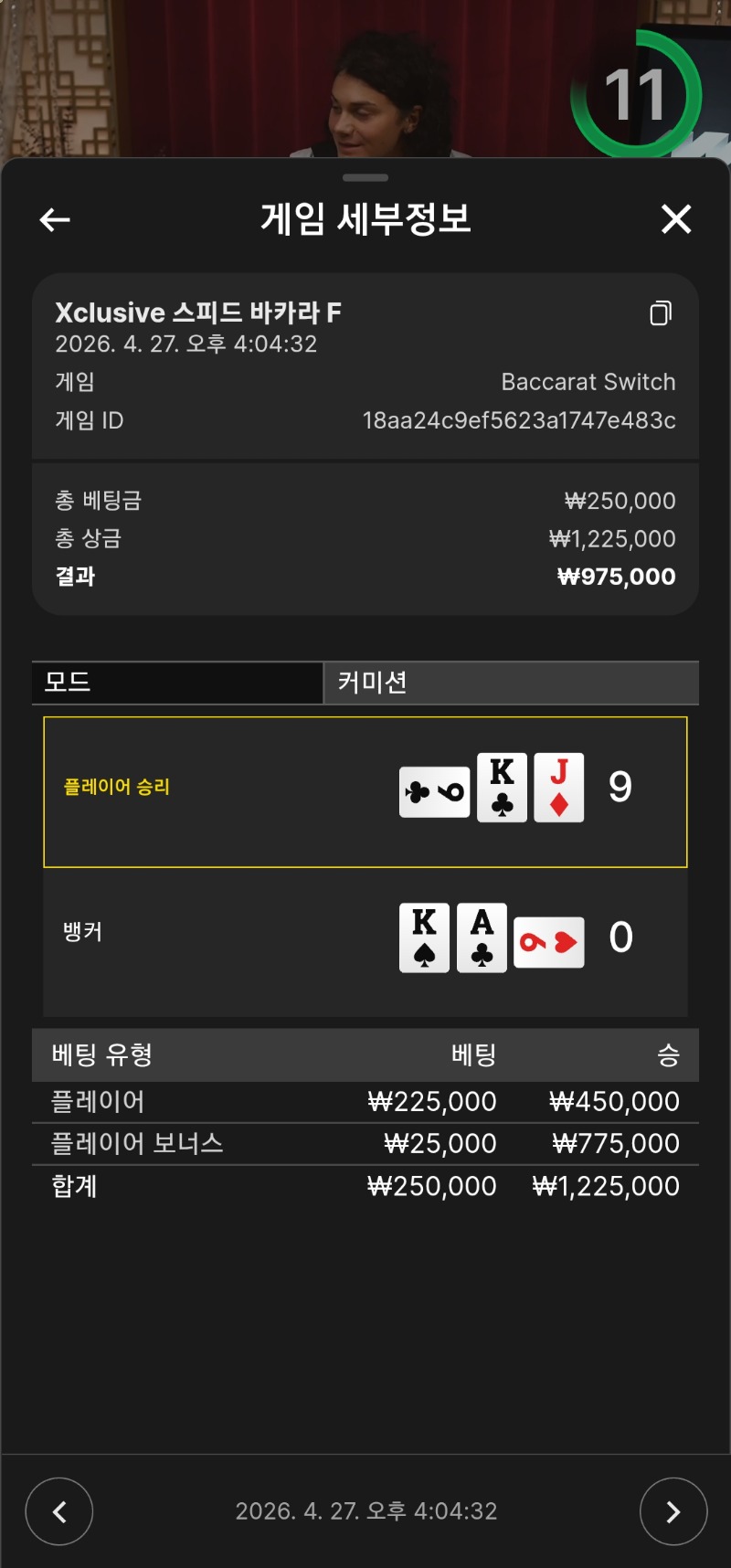This screenshot has height=1568, width=731.
Task: Copy the game ID details
Action: point(661,313)
